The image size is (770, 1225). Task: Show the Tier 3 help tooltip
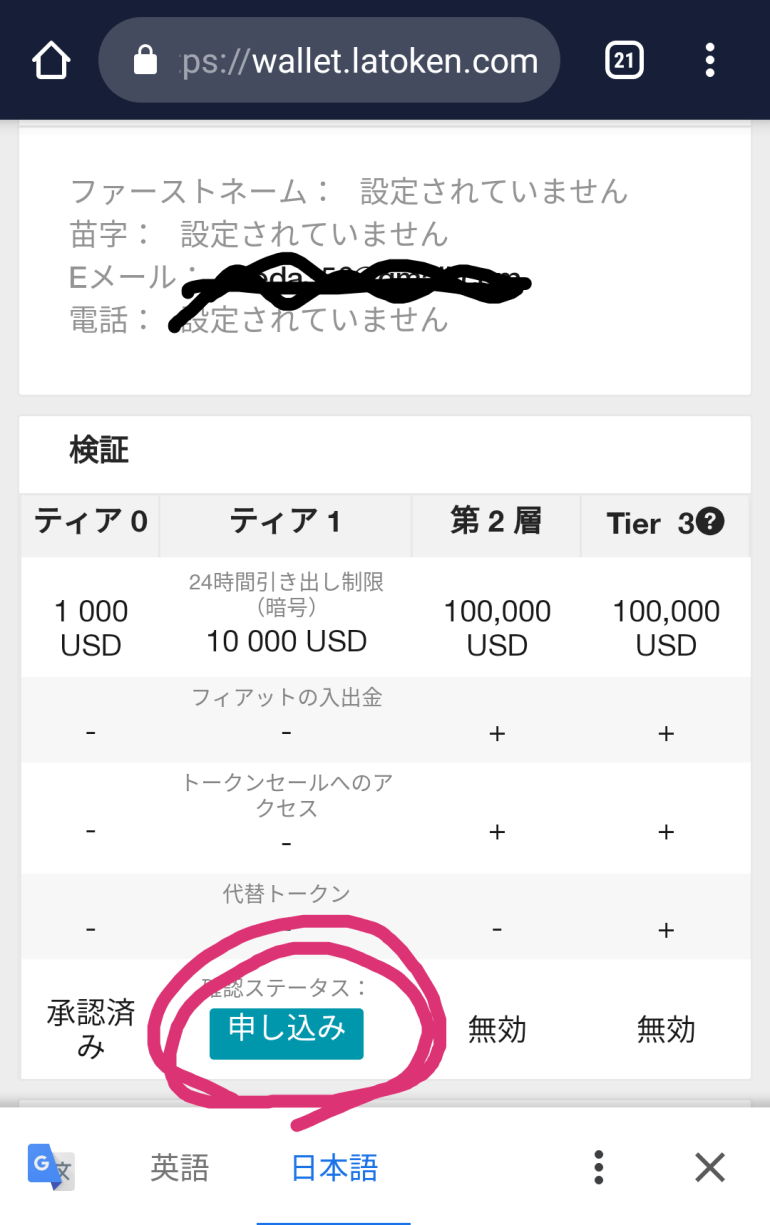coord(710,521)
